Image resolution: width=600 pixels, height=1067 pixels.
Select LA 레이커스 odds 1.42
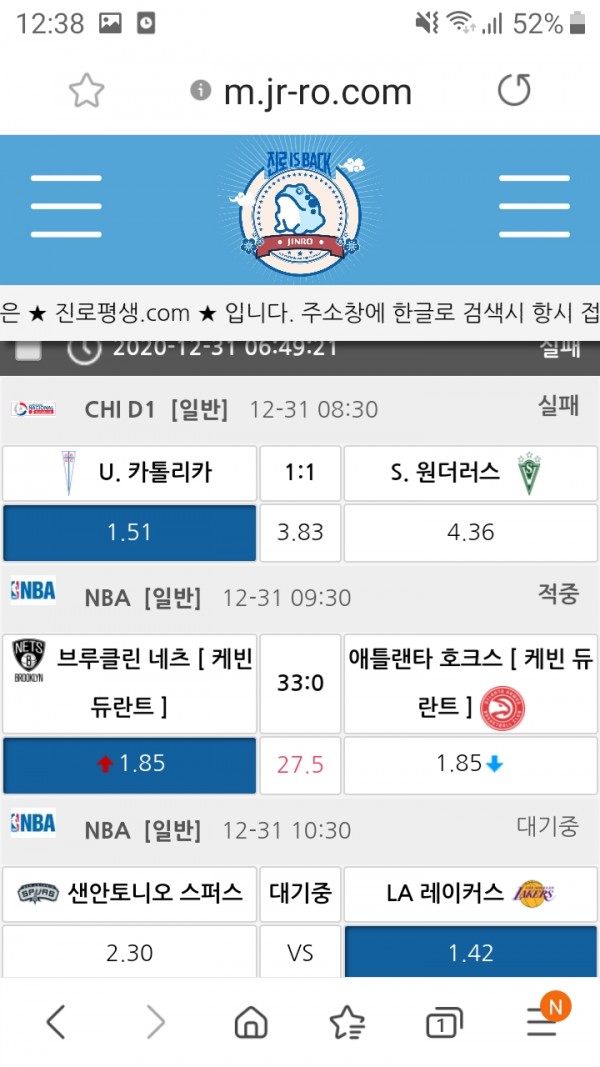point(470,953)
